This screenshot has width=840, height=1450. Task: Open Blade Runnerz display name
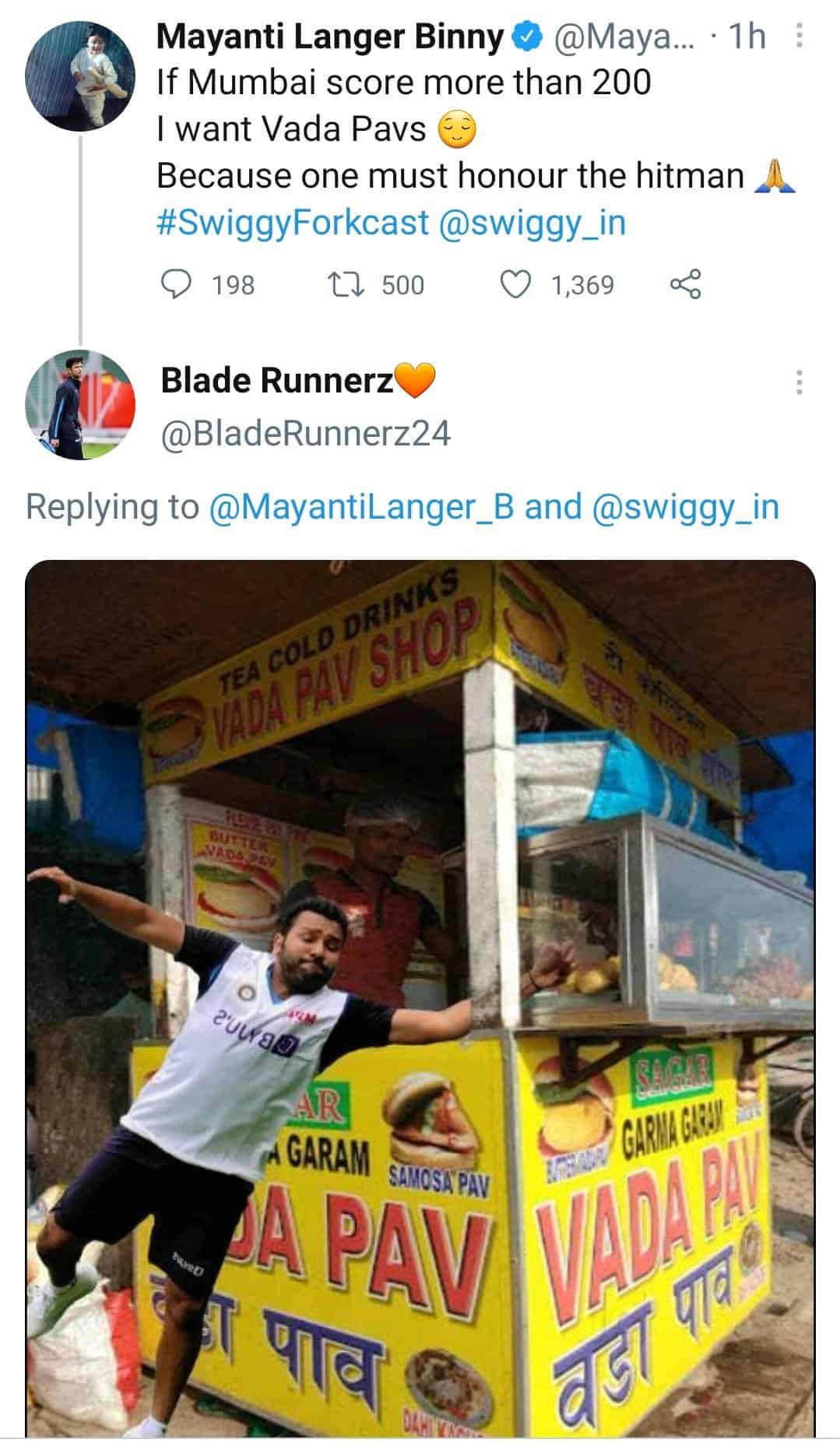pyautogui.click(x=277, y=380)
